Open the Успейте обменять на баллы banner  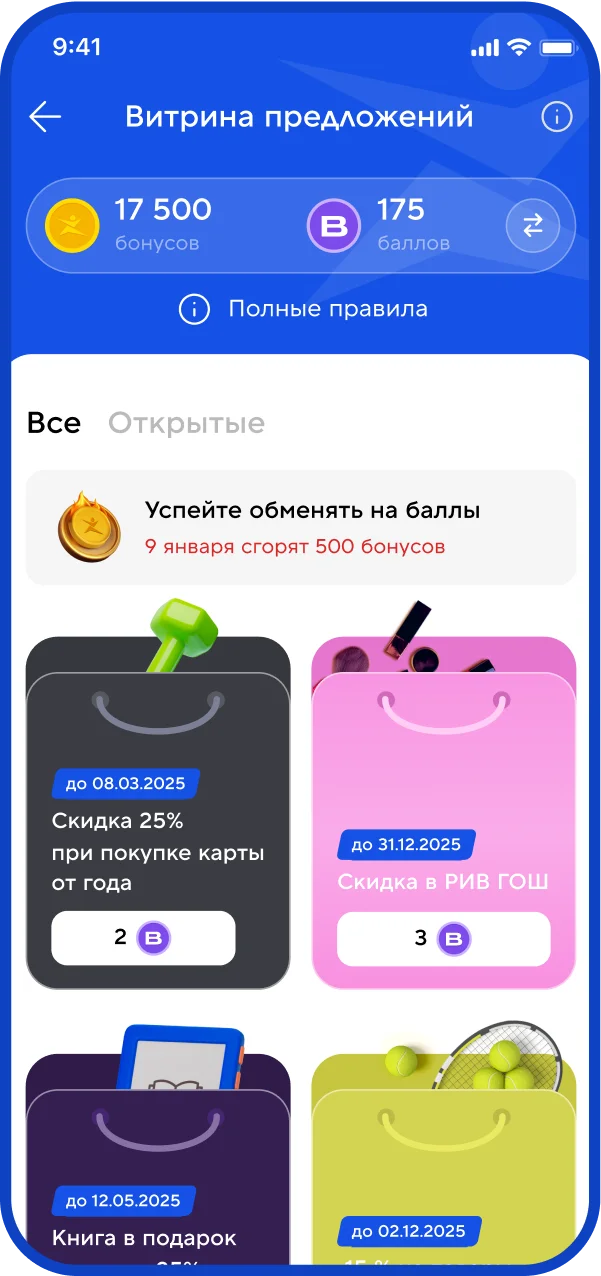pyautogui.click(x=300, y=528)
